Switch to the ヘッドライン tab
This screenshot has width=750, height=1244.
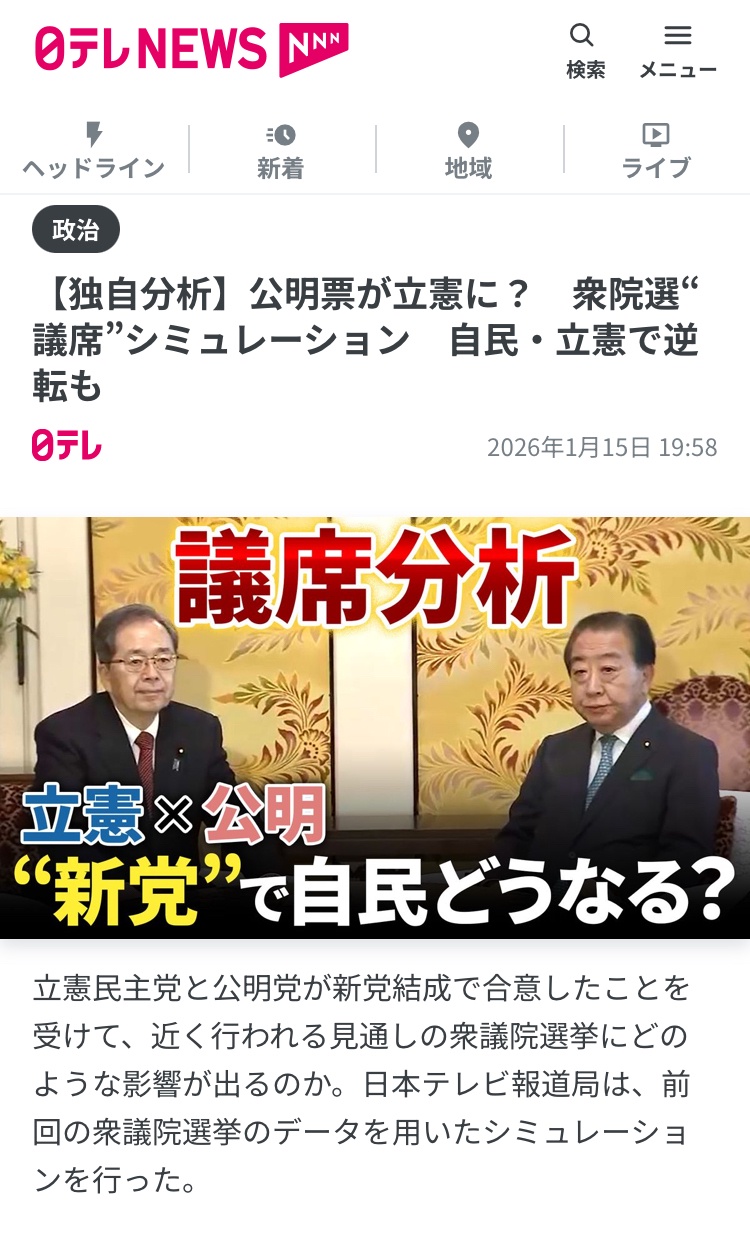pyautogui.click(x=93, y=151)
